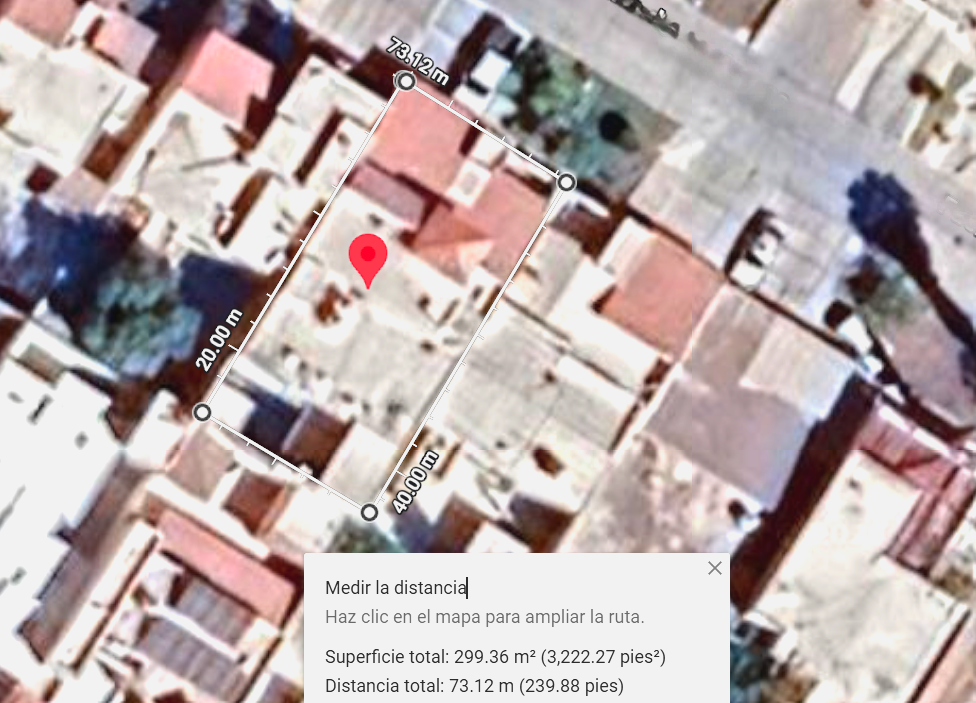The image size is (976, 703).
Task: Select the measurement point below the 20.00 m label
Action: tap(202, 412)
